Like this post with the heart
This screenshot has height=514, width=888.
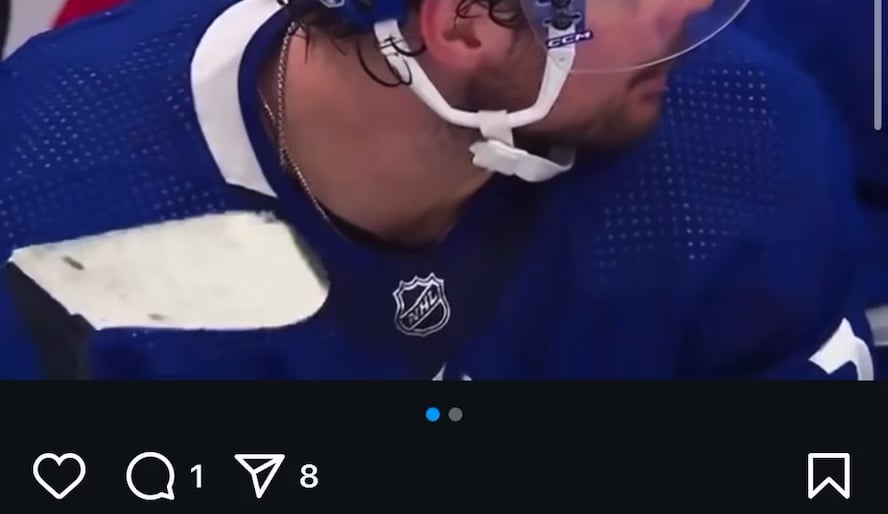59,475
